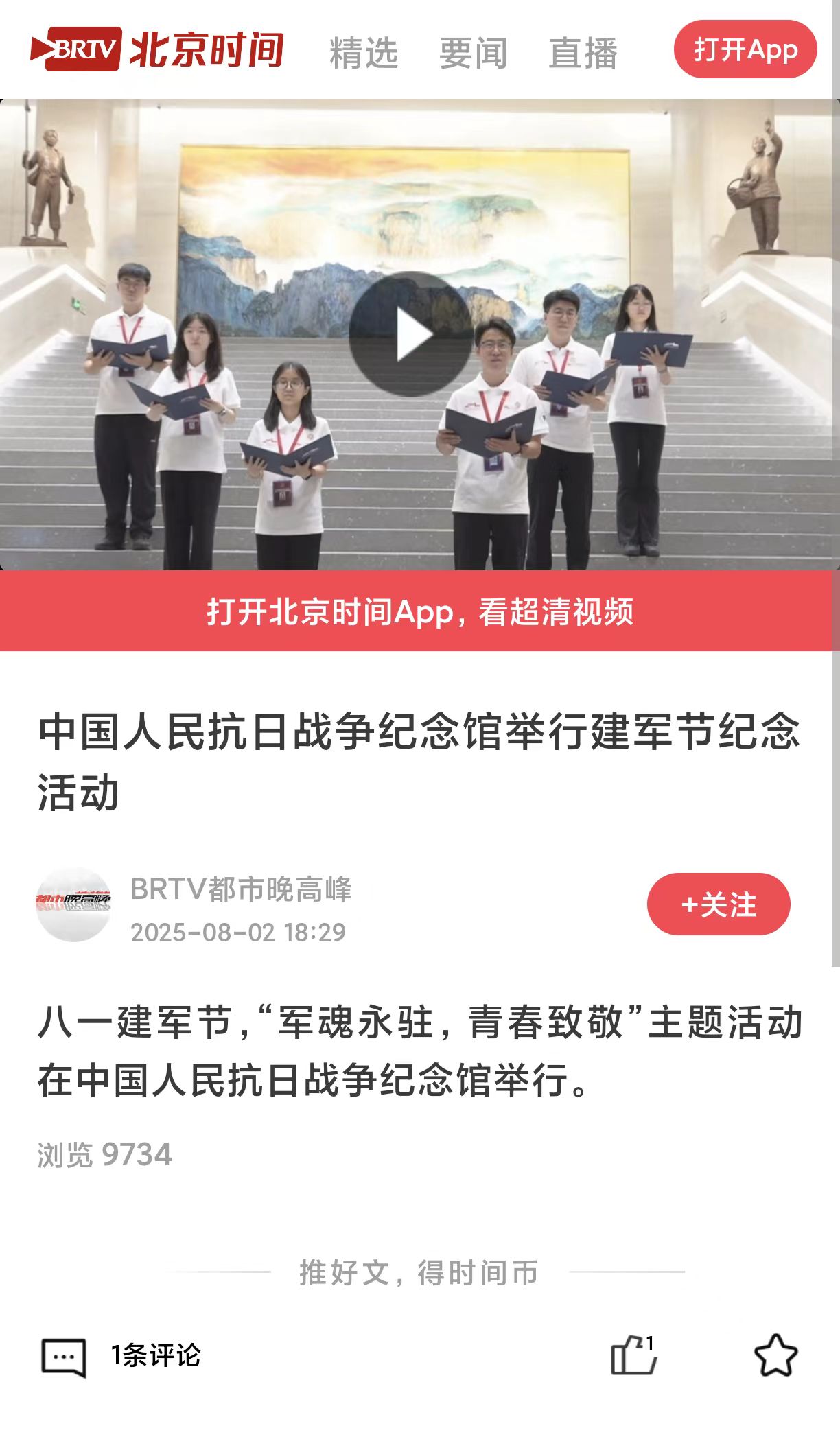The image size is (840, 1439).
Task: Open the 1条评论 comments
Action: (x=121, y=1355)
